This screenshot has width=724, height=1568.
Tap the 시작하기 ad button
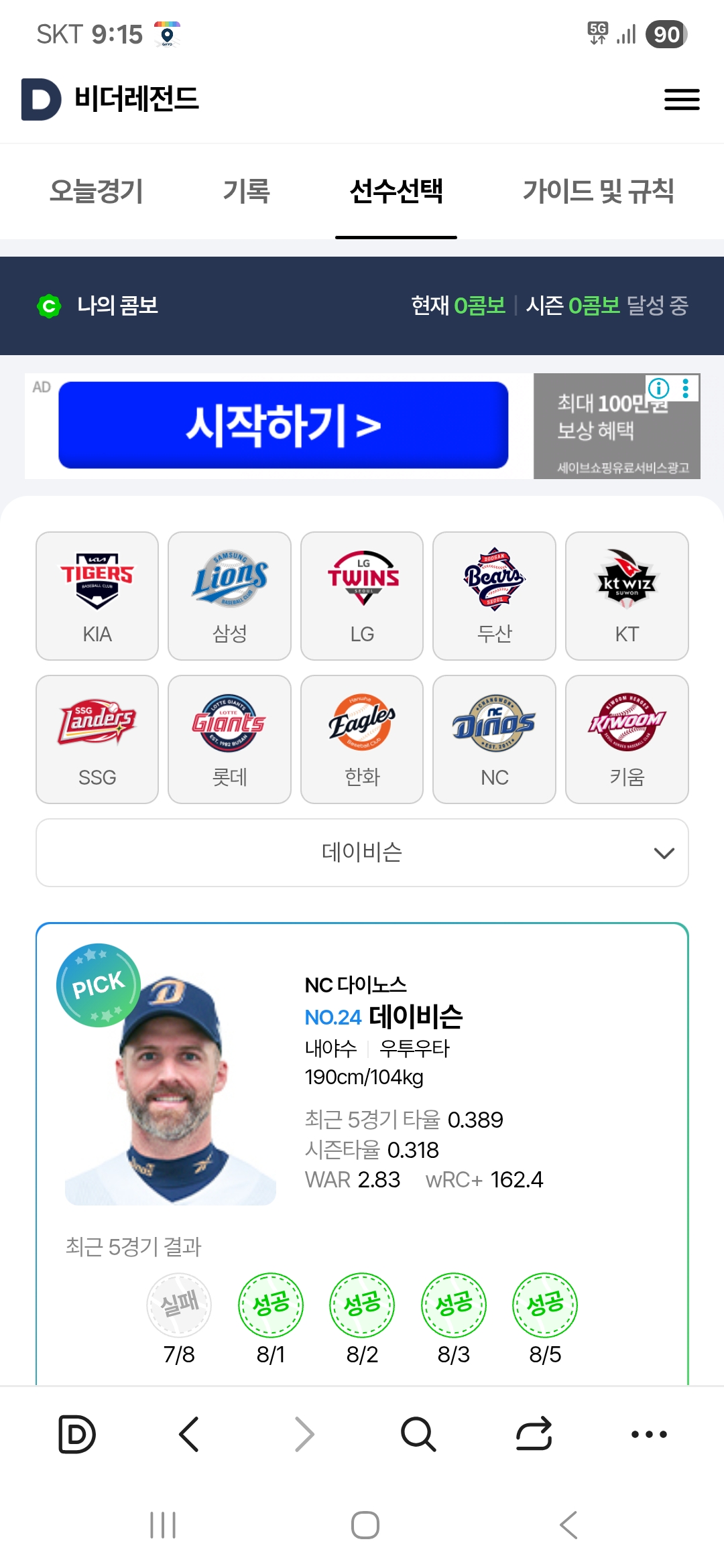pos(283,425)
